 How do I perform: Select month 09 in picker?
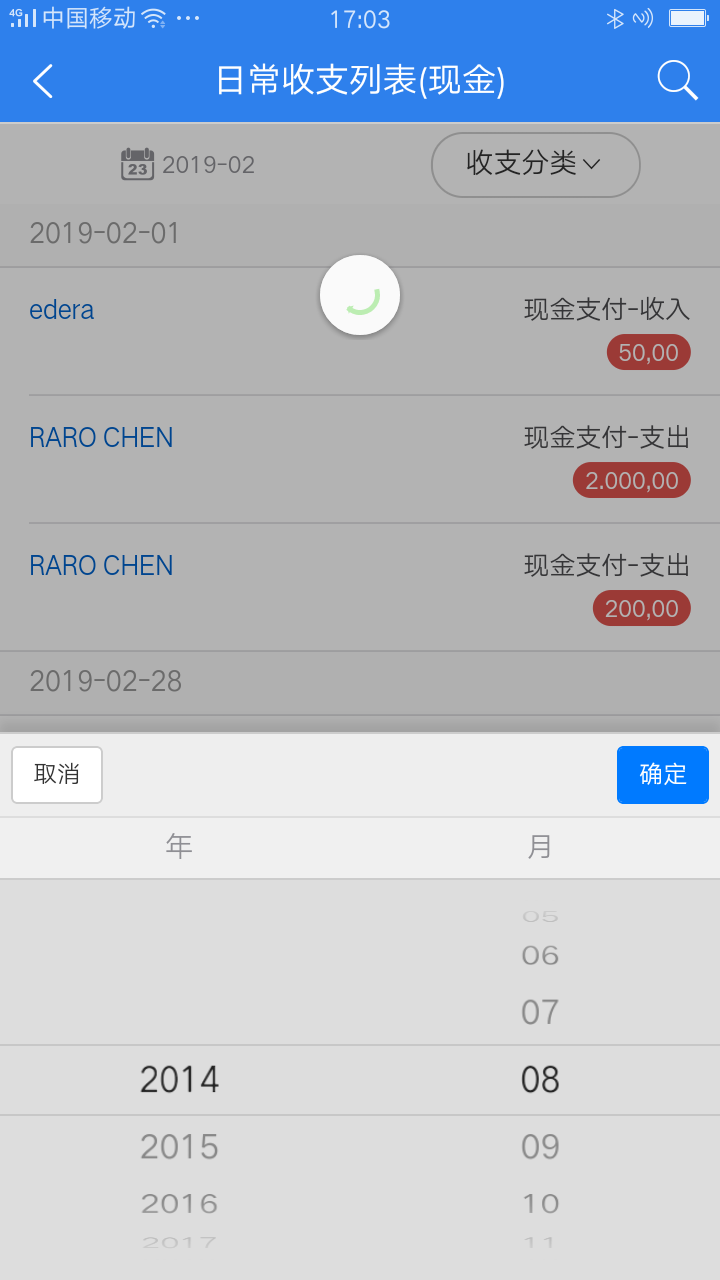click(x=540, y=1146)
